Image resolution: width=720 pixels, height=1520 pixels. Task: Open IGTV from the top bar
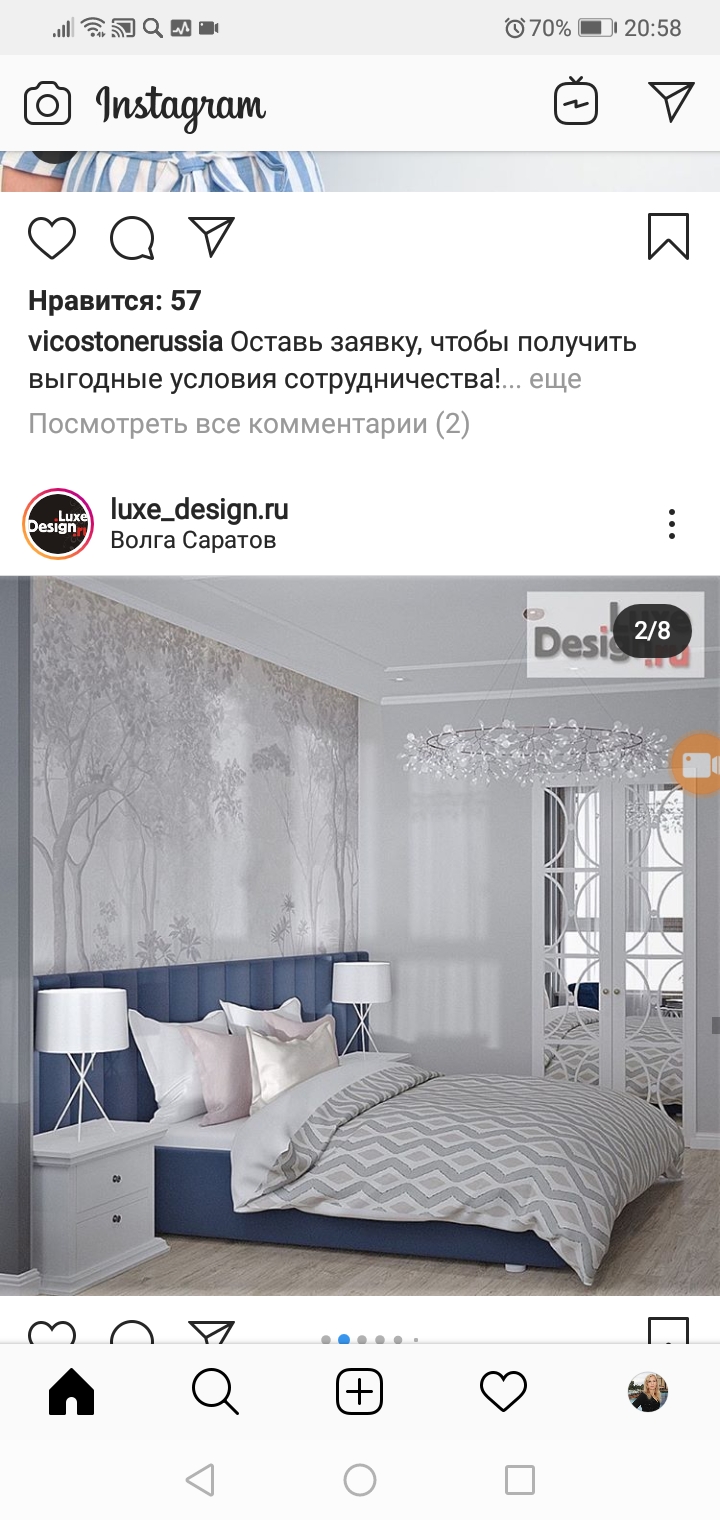(576, 102)
